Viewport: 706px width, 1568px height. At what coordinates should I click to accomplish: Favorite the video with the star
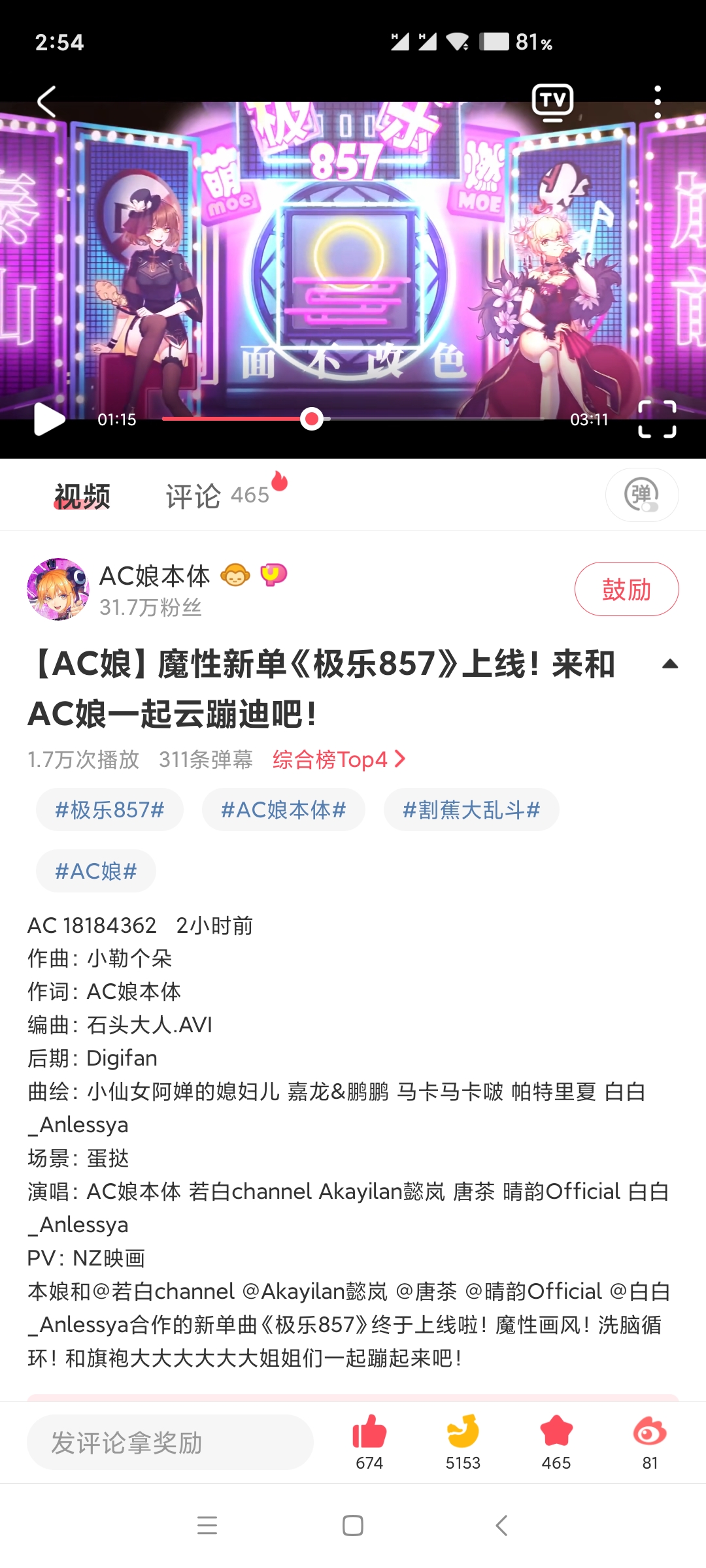(x=556, y=1441)
